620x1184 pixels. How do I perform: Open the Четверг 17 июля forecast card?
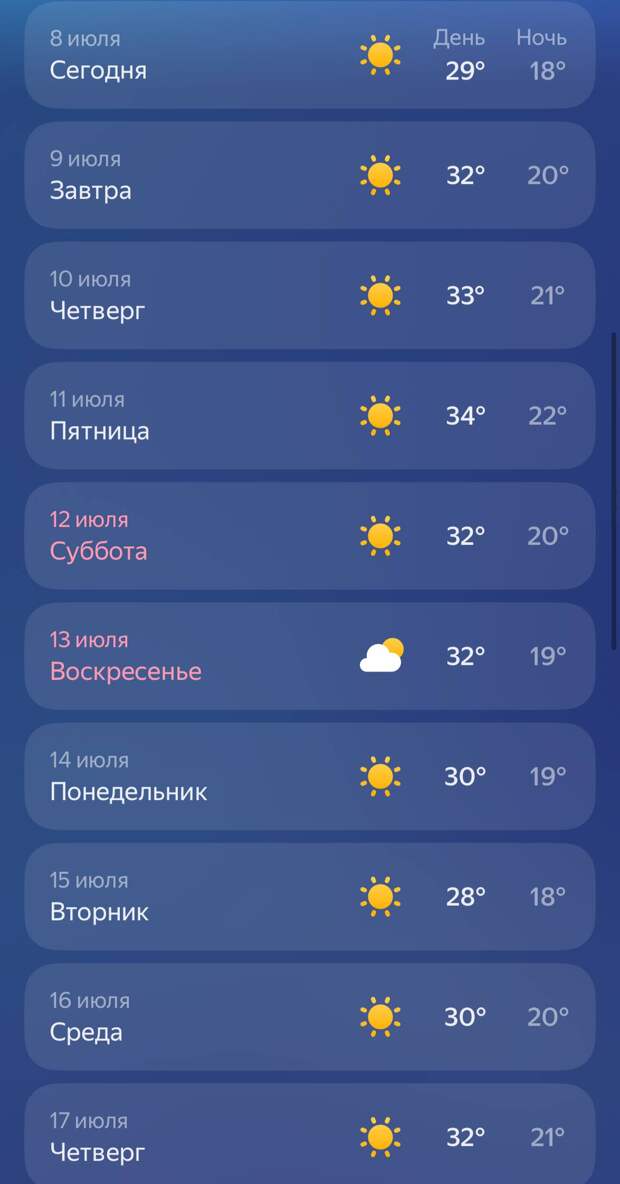click(x=310, y=1134)
